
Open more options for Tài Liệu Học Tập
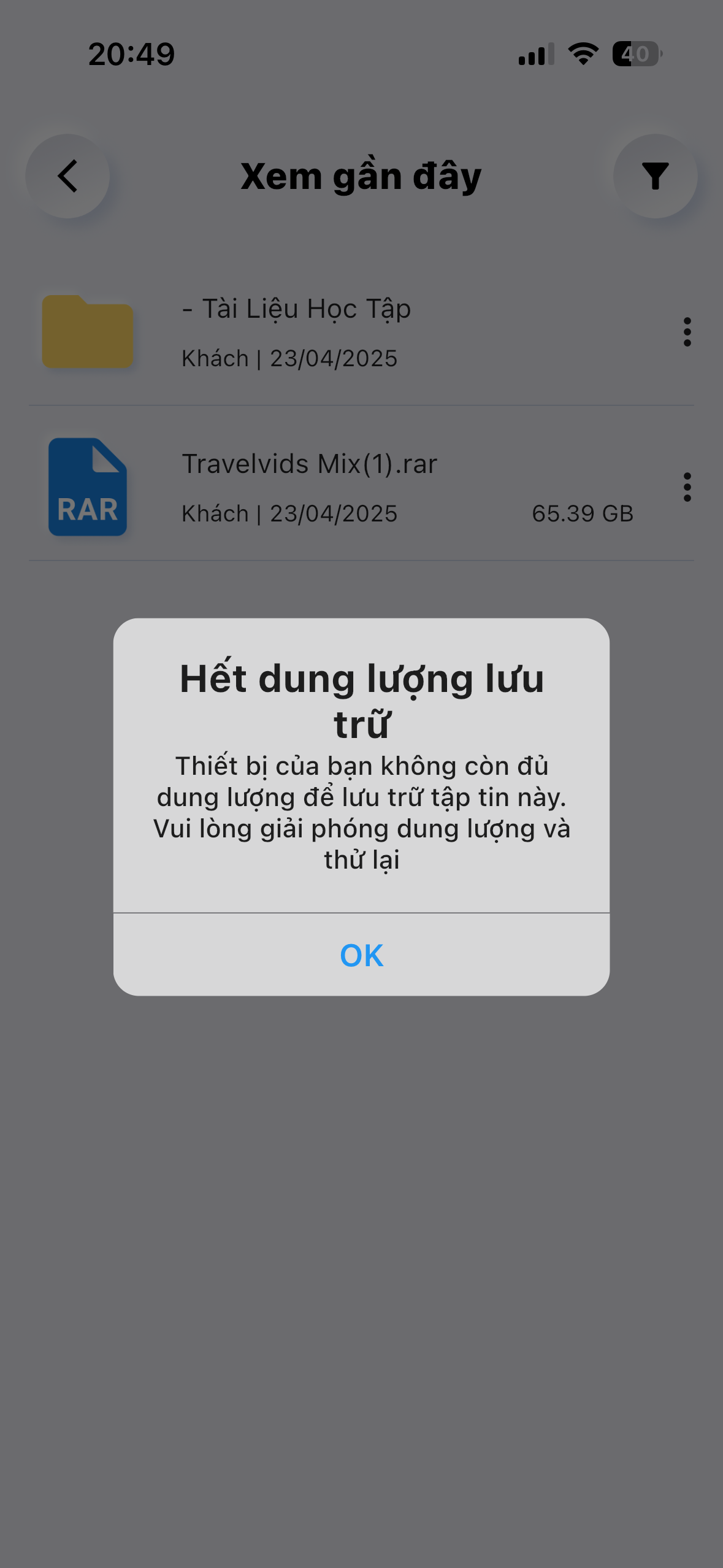pos(687,332)
